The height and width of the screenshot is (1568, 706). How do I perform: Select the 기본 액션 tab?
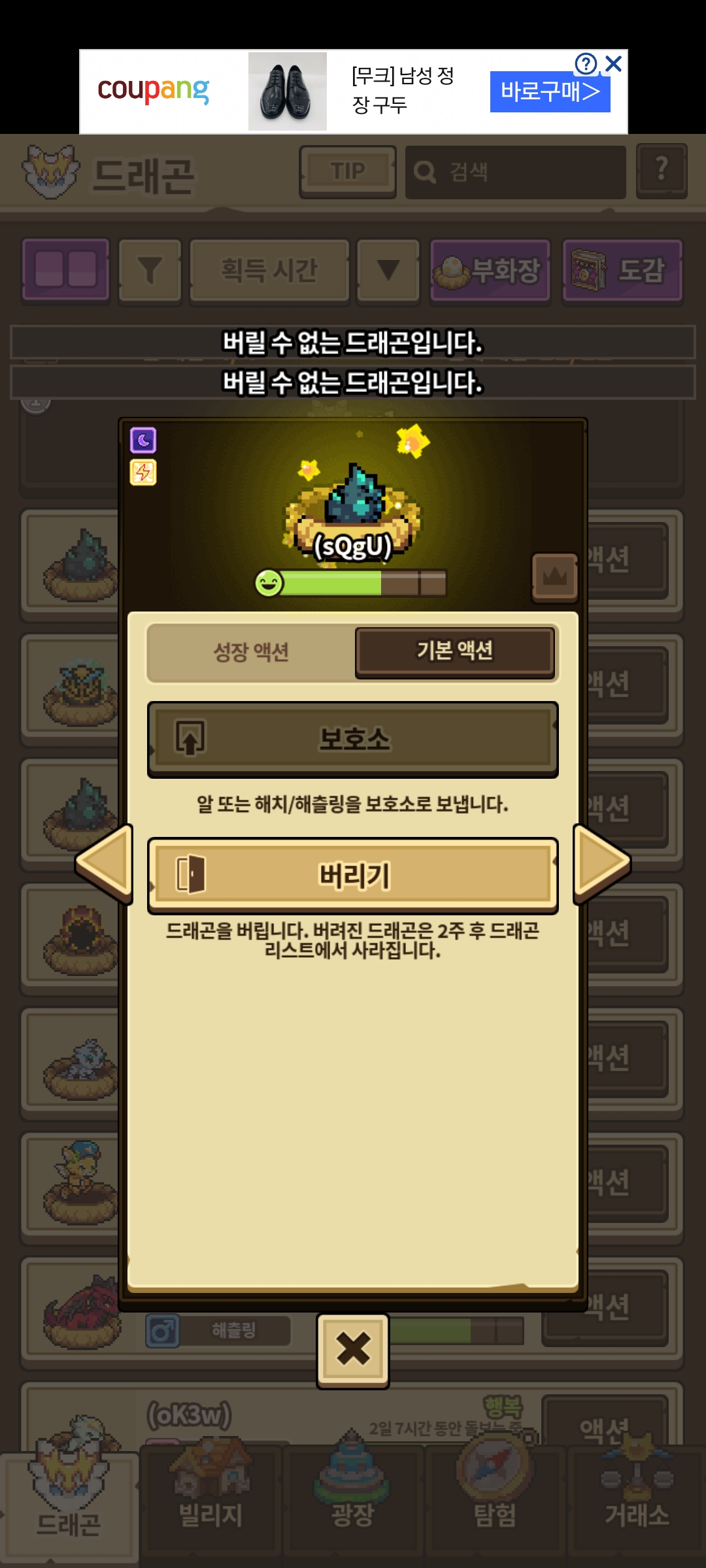[x=455, y=652]
